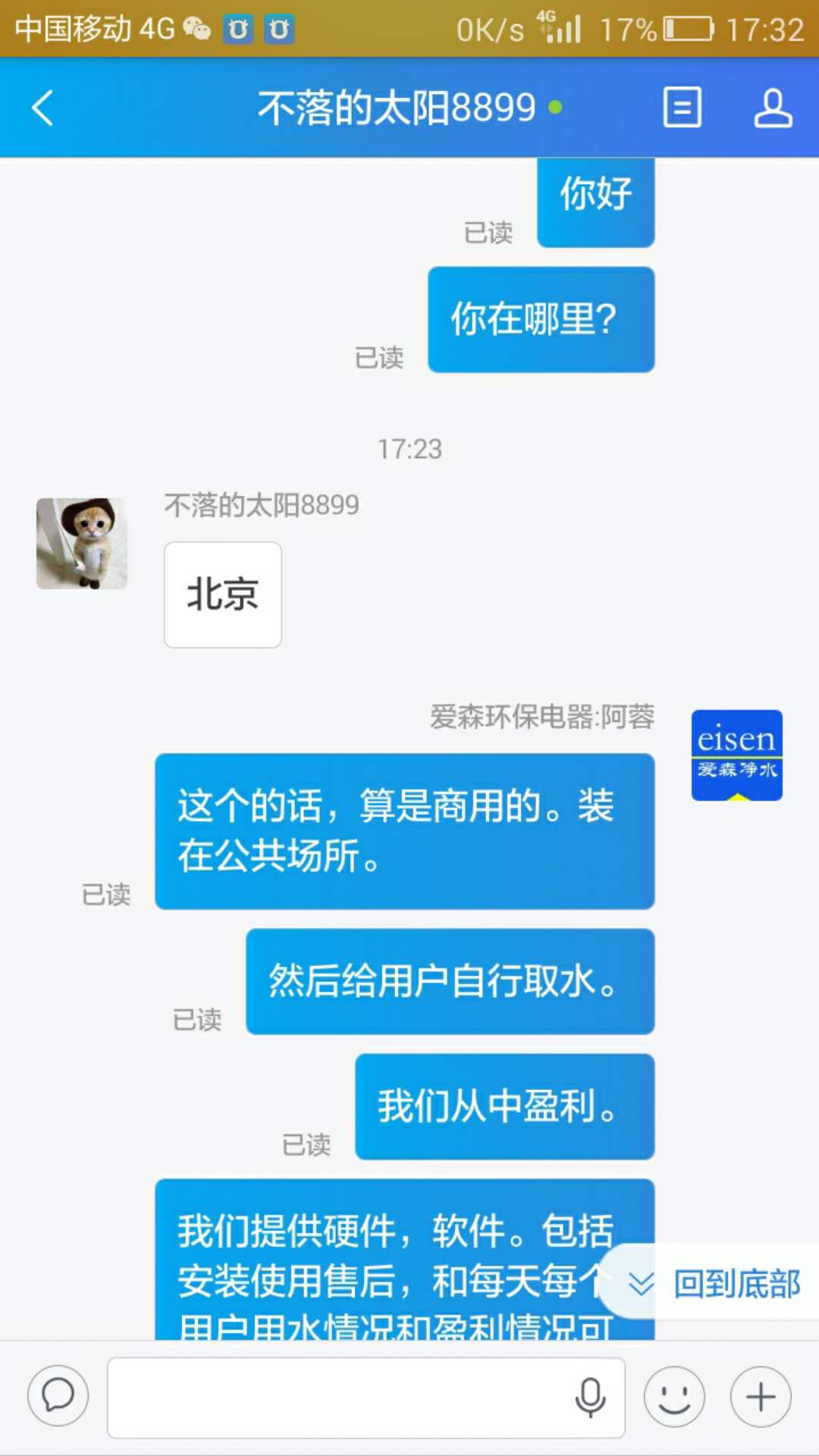Tap the microphone for voice input
Viewport: 819px width, 1456px height.
[590, 1398]
